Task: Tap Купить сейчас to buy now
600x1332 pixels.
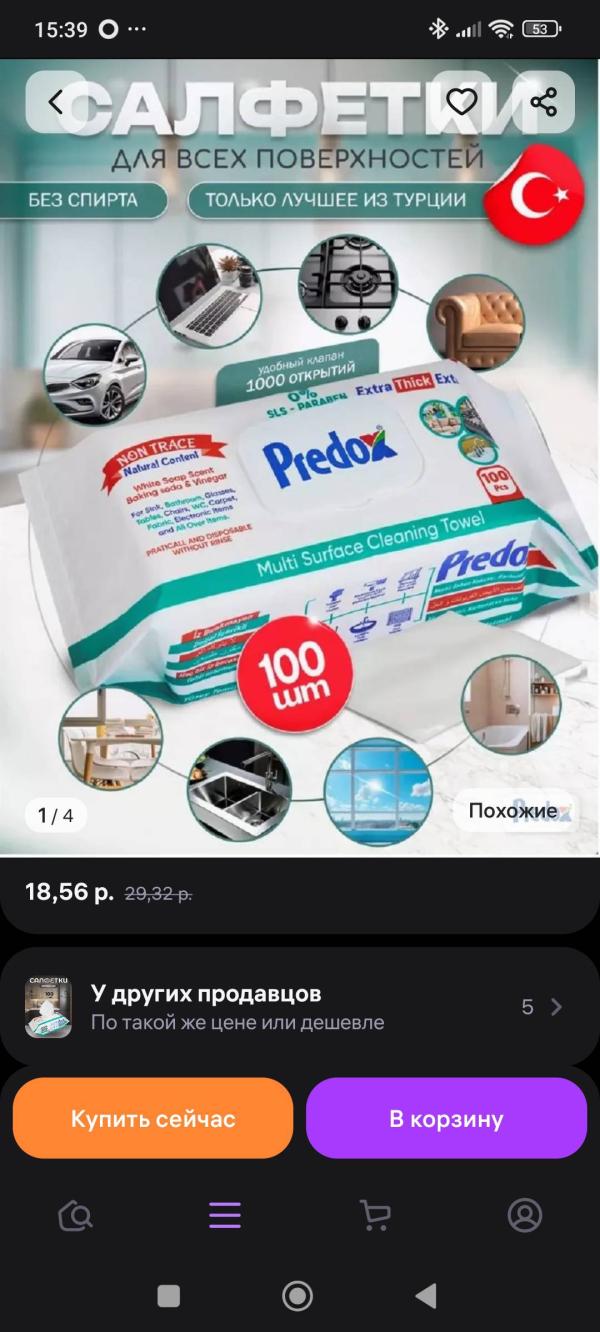Action: click(153, 1118)
